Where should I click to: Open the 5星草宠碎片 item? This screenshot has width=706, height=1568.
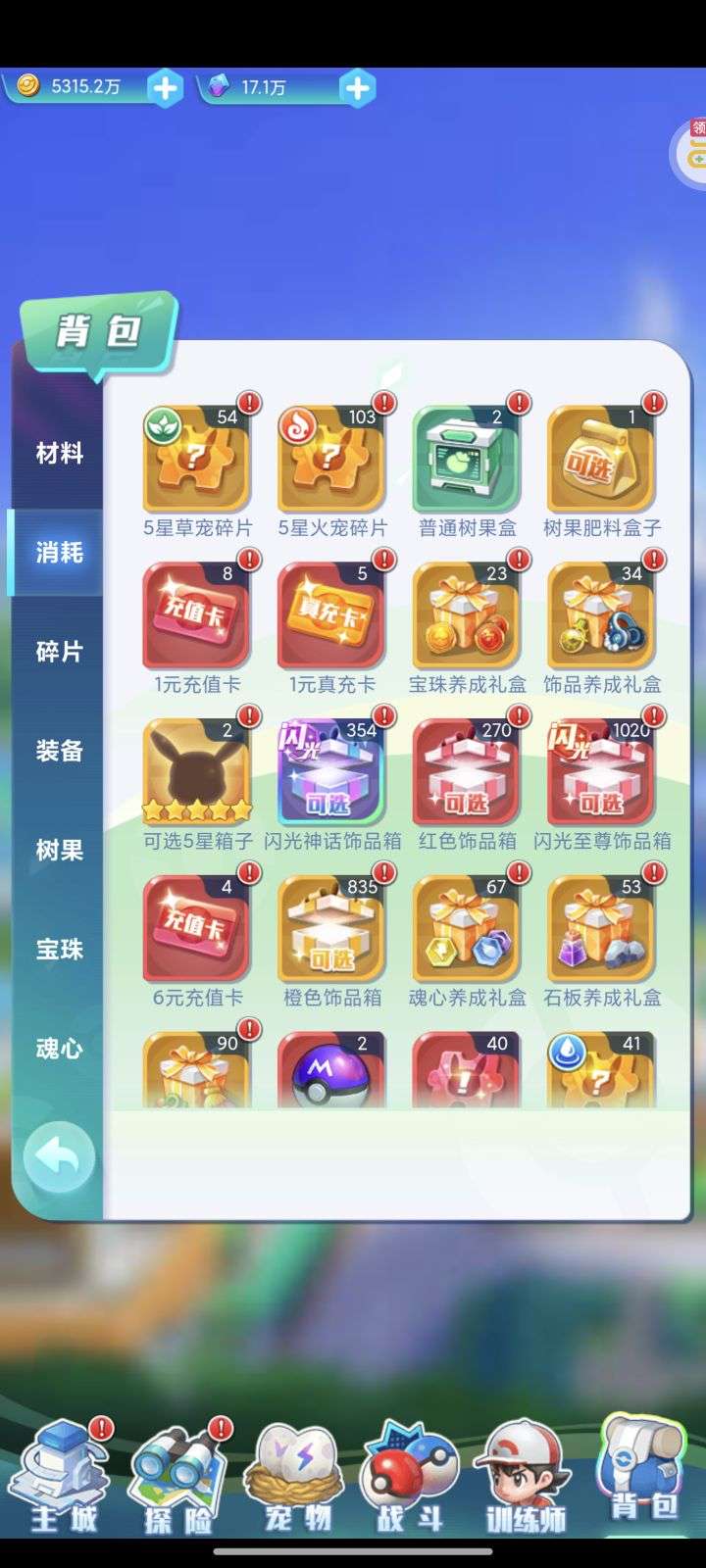point(197,459)
